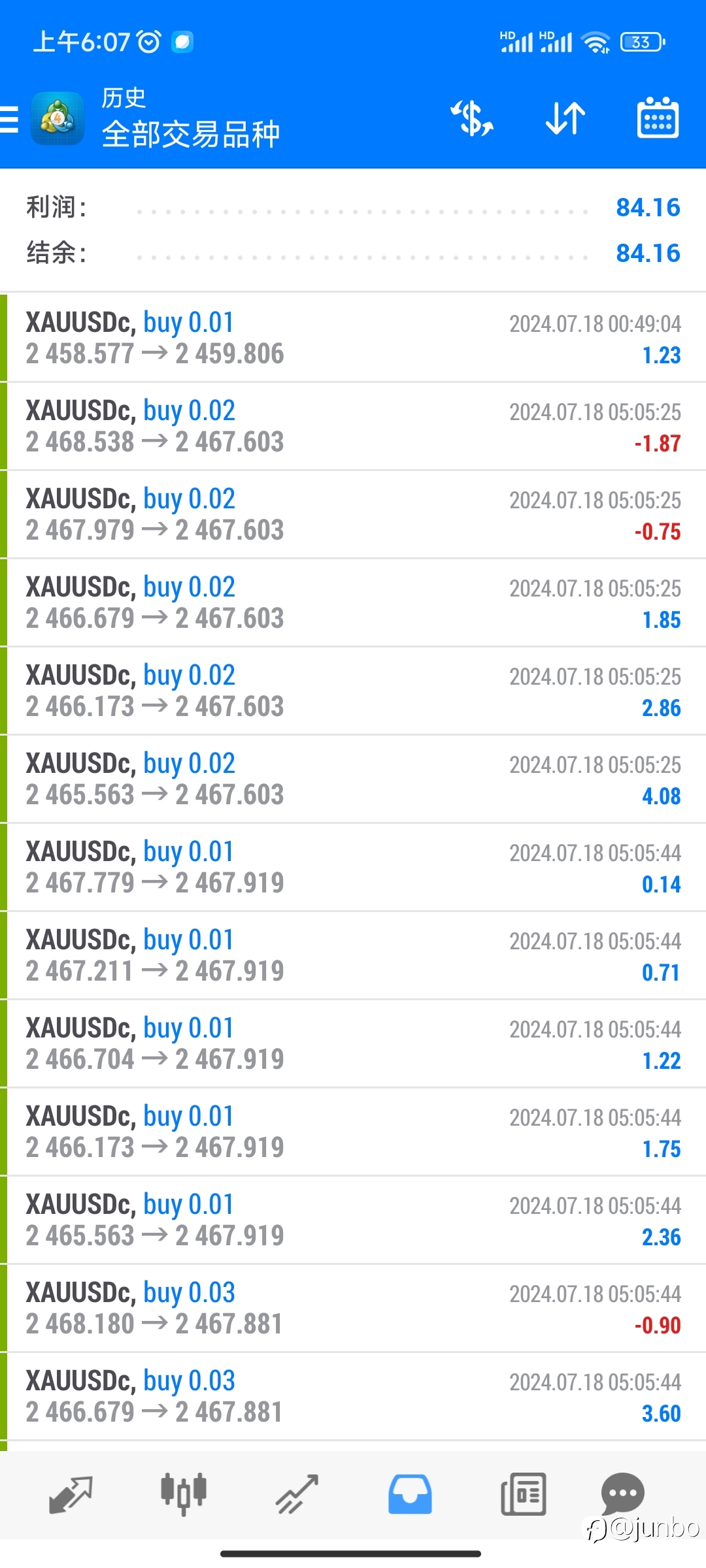
Task: Open the News tab
Action: (x=523, y=1494)
